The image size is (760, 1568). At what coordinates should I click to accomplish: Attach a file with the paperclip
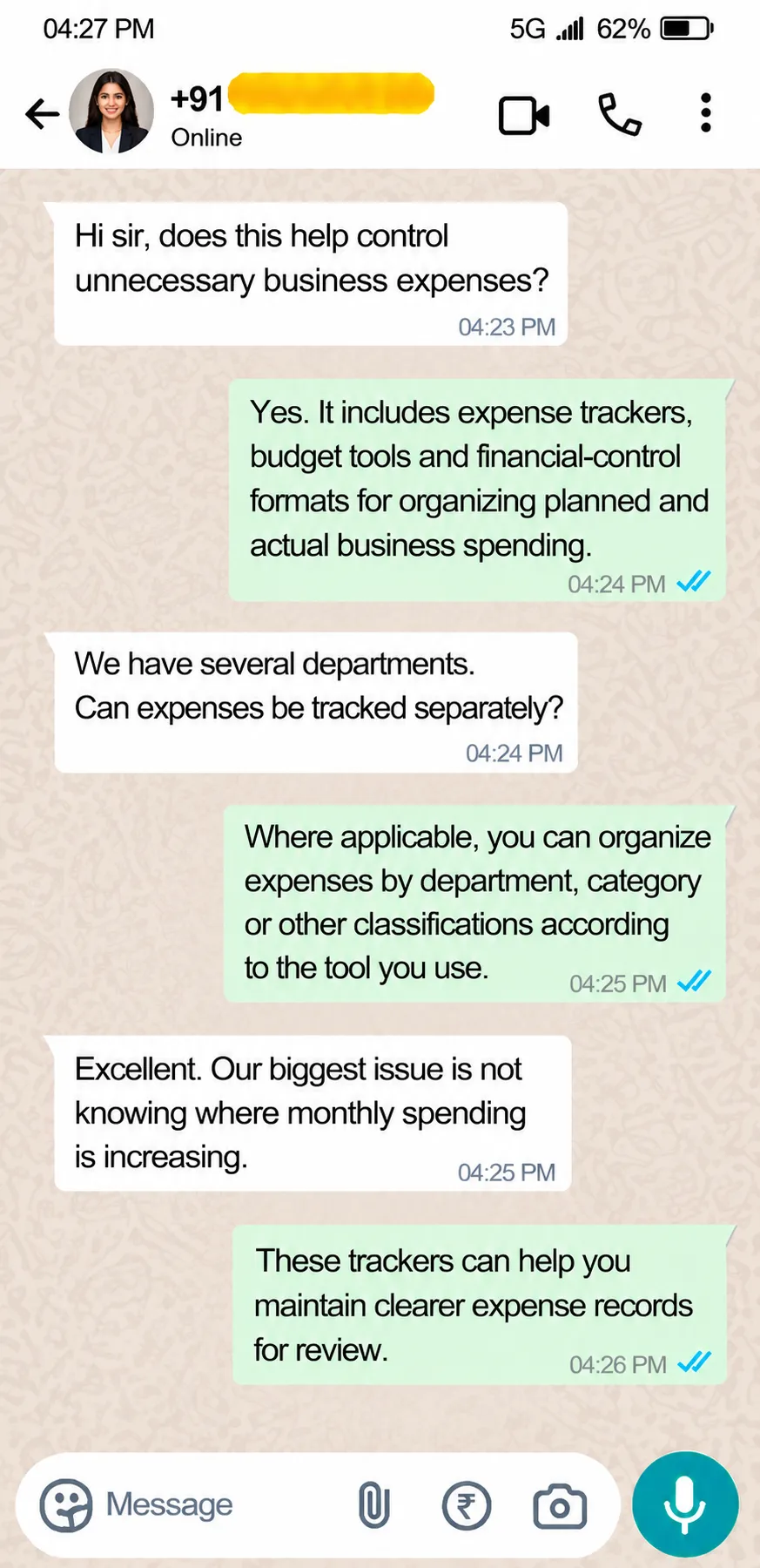point(374,1504)
